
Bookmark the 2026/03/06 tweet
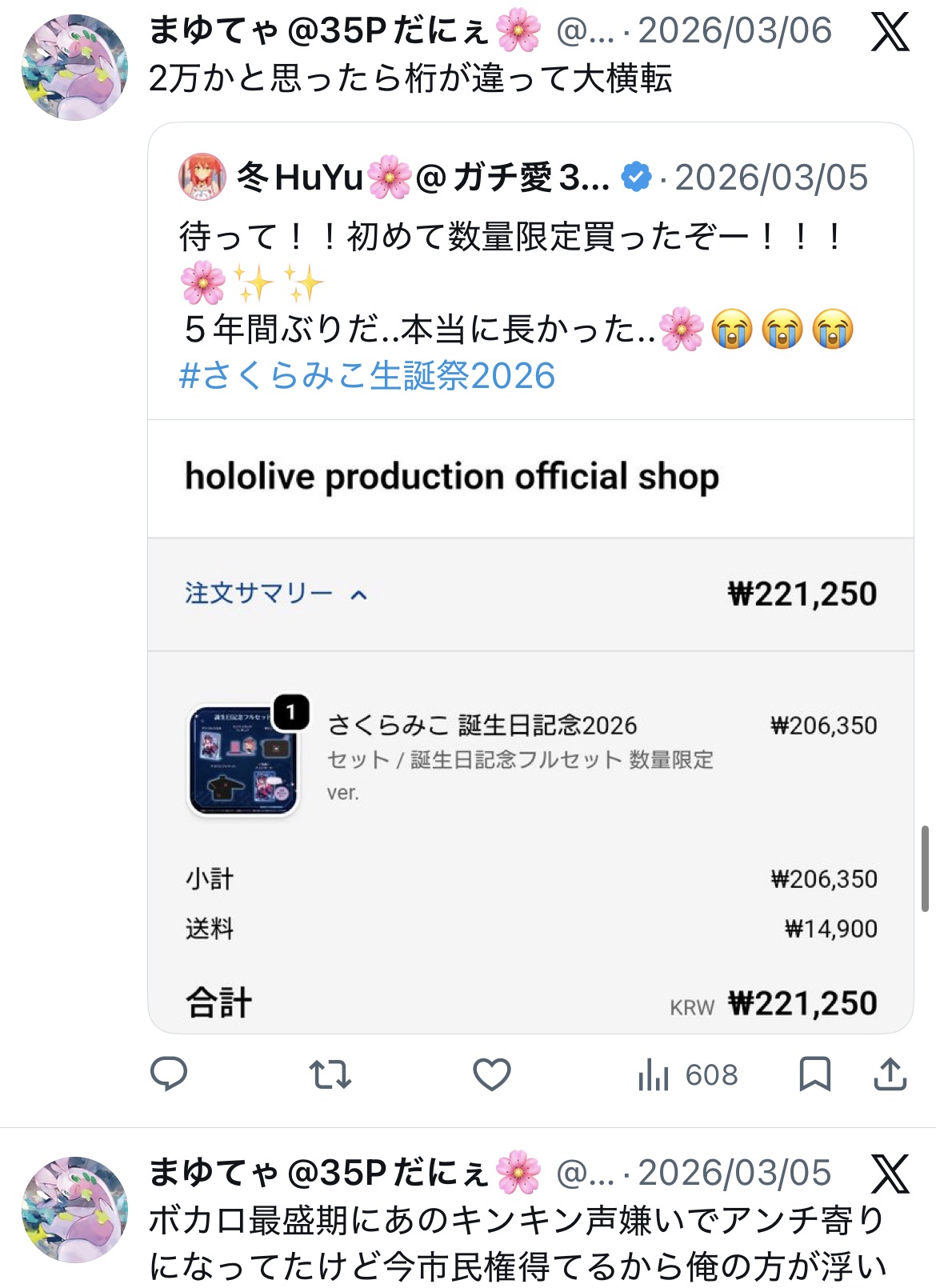(815, 1074)
